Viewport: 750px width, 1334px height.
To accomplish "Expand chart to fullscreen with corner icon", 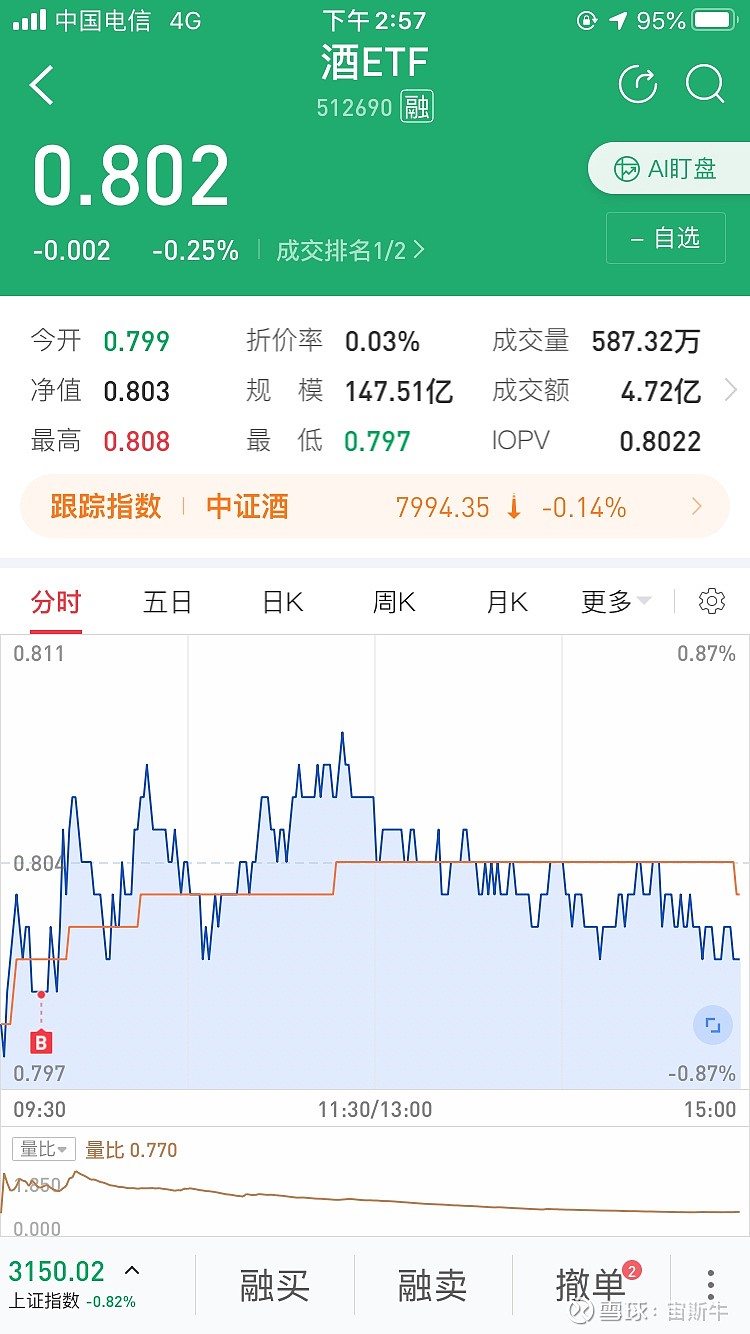I will [x=713, y=1025].
